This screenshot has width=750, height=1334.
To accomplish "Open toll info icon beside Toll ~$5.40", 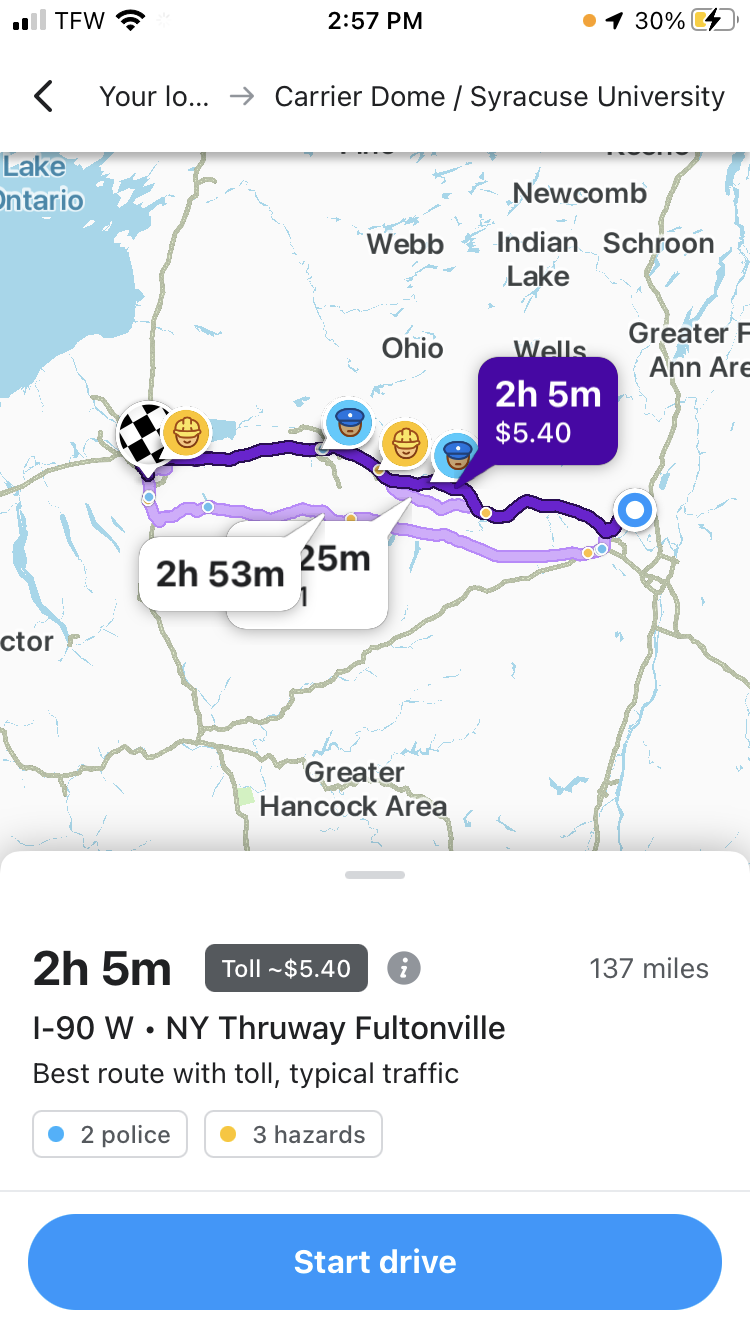I will coord(403,968).
